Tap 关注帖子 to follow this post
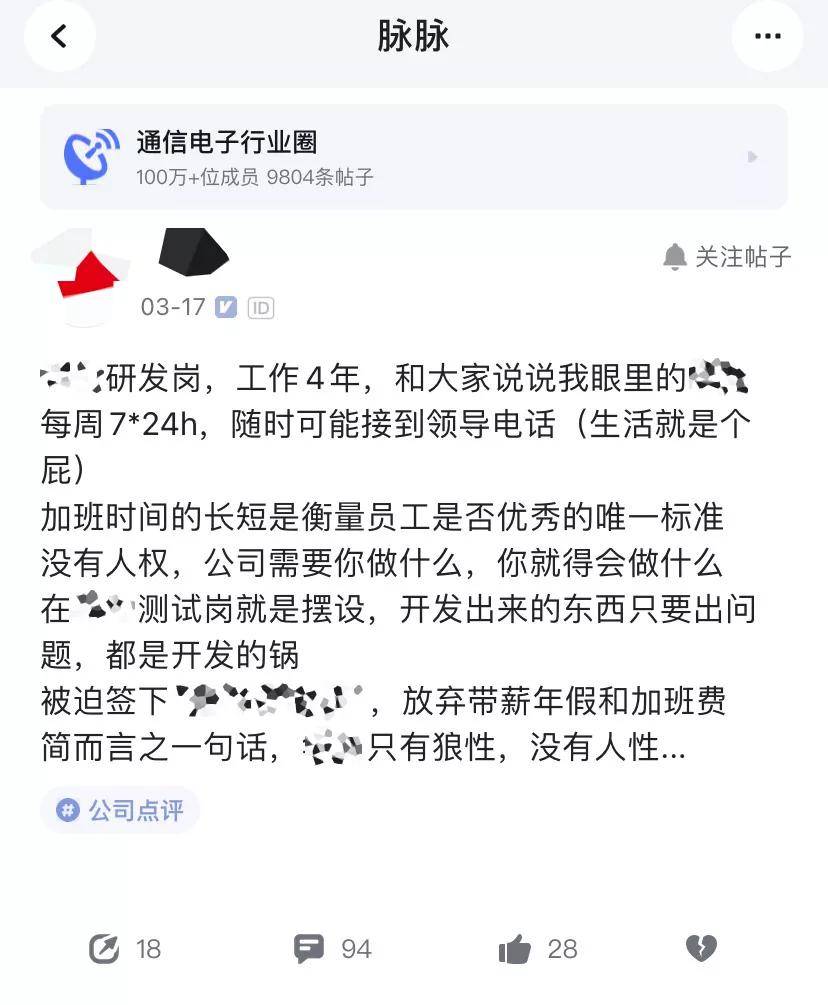Screen dimensions: 828x1005 tap(727, 257)
